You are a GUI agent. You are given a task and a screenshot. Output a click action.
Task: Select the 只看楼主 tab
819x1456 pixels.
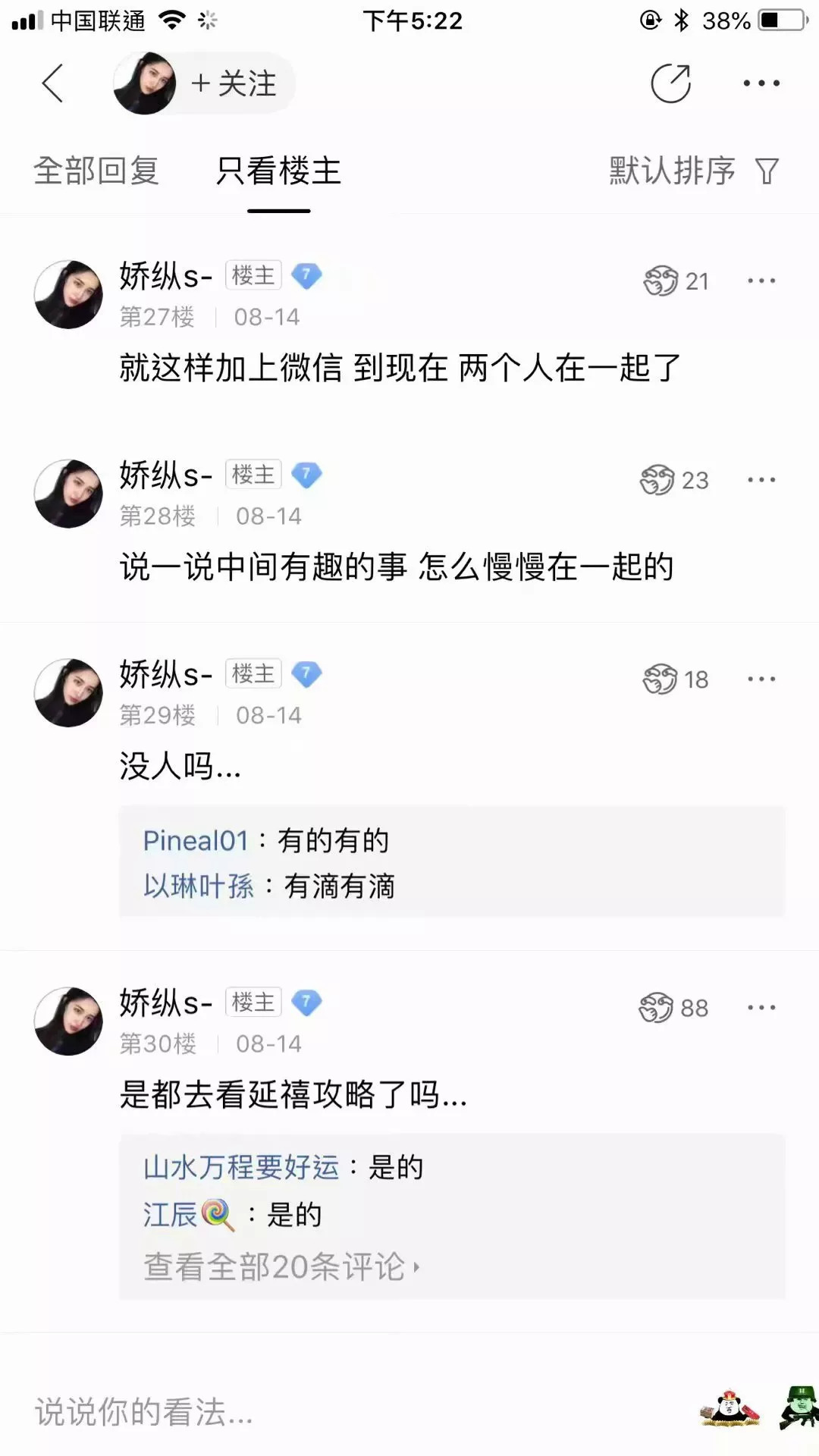coord(278,171)
